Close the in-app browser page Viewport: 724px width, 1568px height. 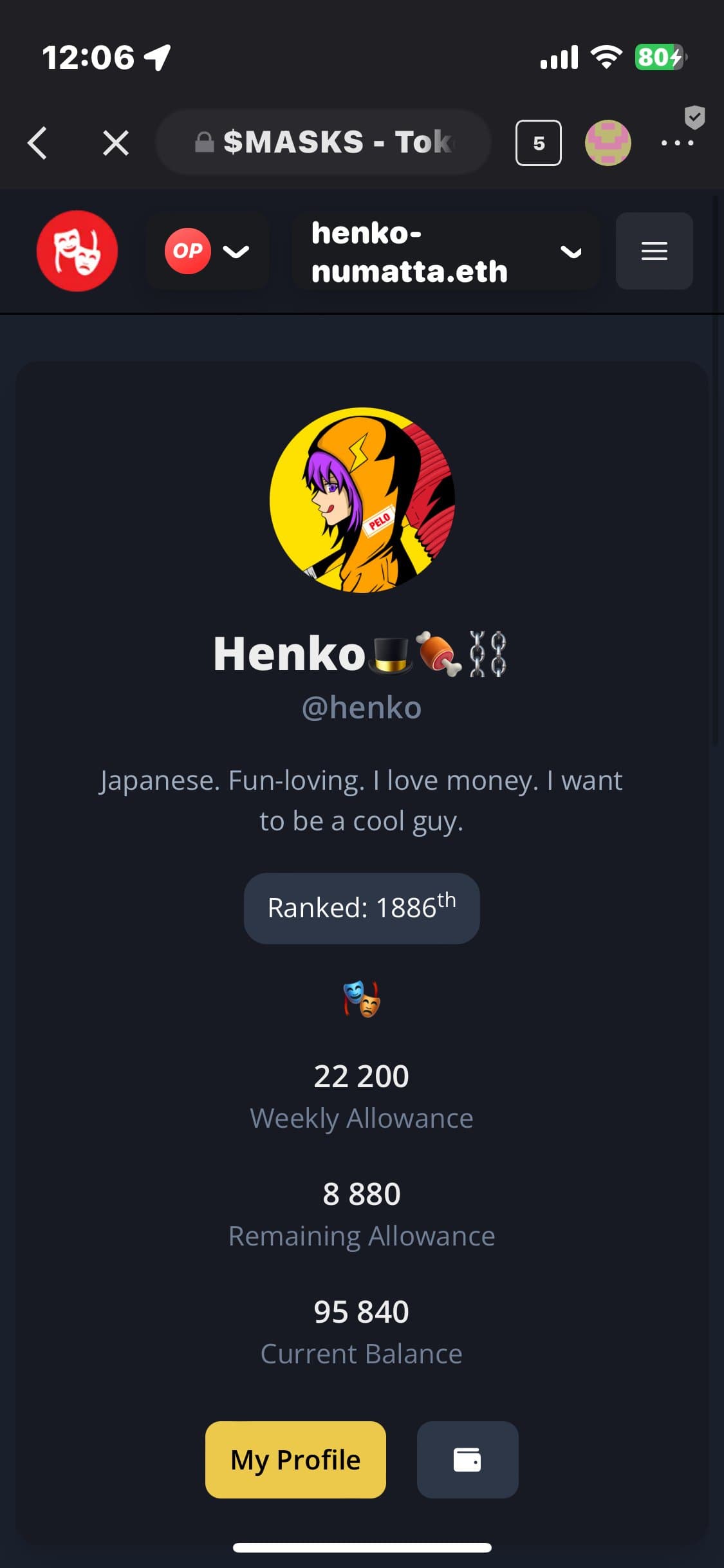116,143
